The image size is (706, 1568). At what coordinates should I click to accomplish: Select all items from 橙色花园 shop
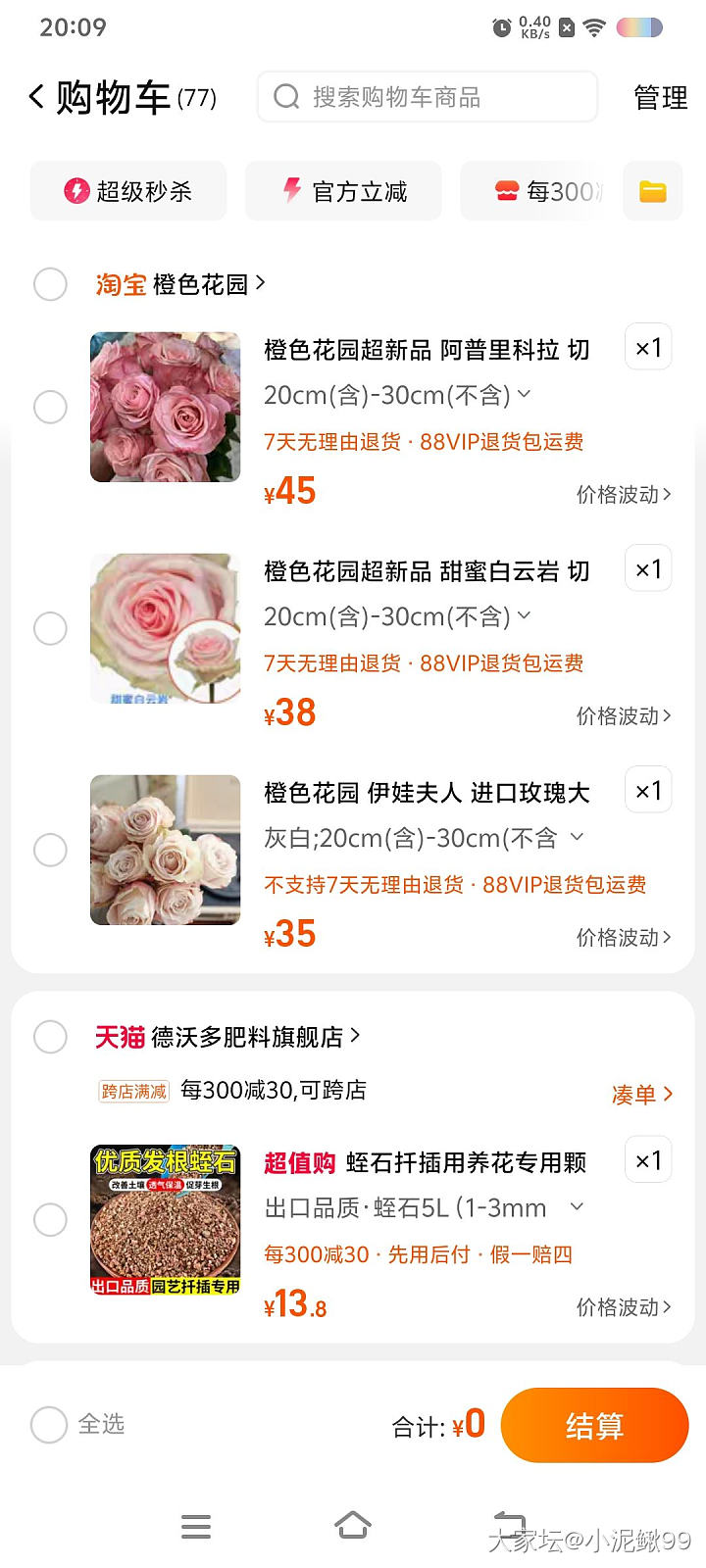(x=50, y=284)
